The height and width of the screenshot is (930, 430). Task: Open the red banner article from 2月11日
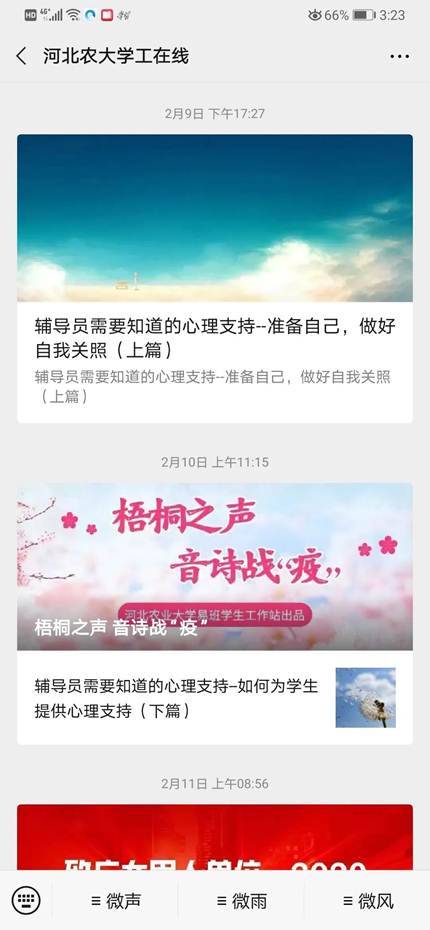(x=215, y=837)
